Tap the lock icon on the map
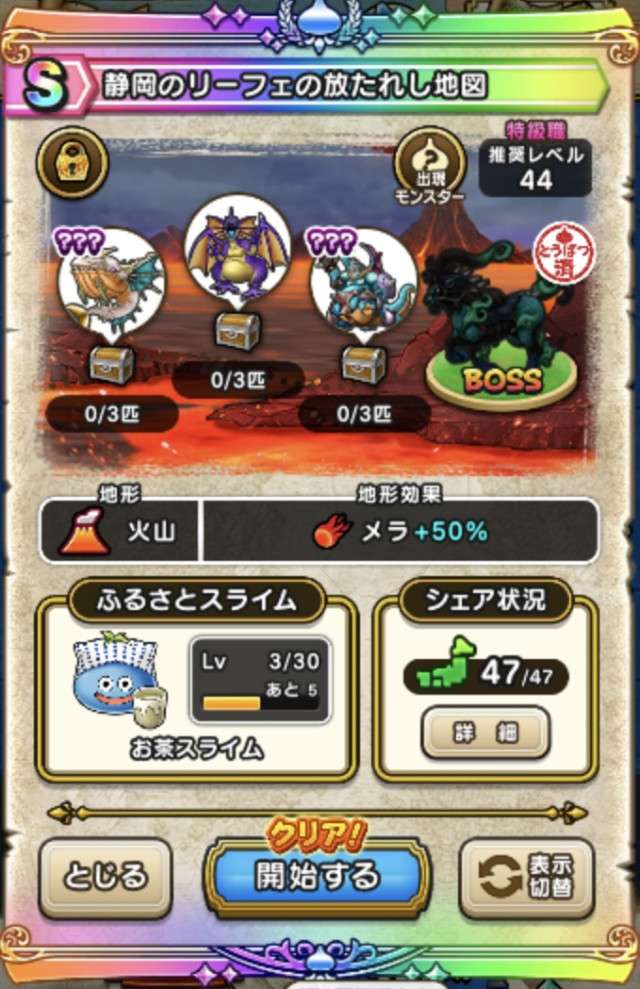Viewport: 640px width, 989px height. pos(73,163)
